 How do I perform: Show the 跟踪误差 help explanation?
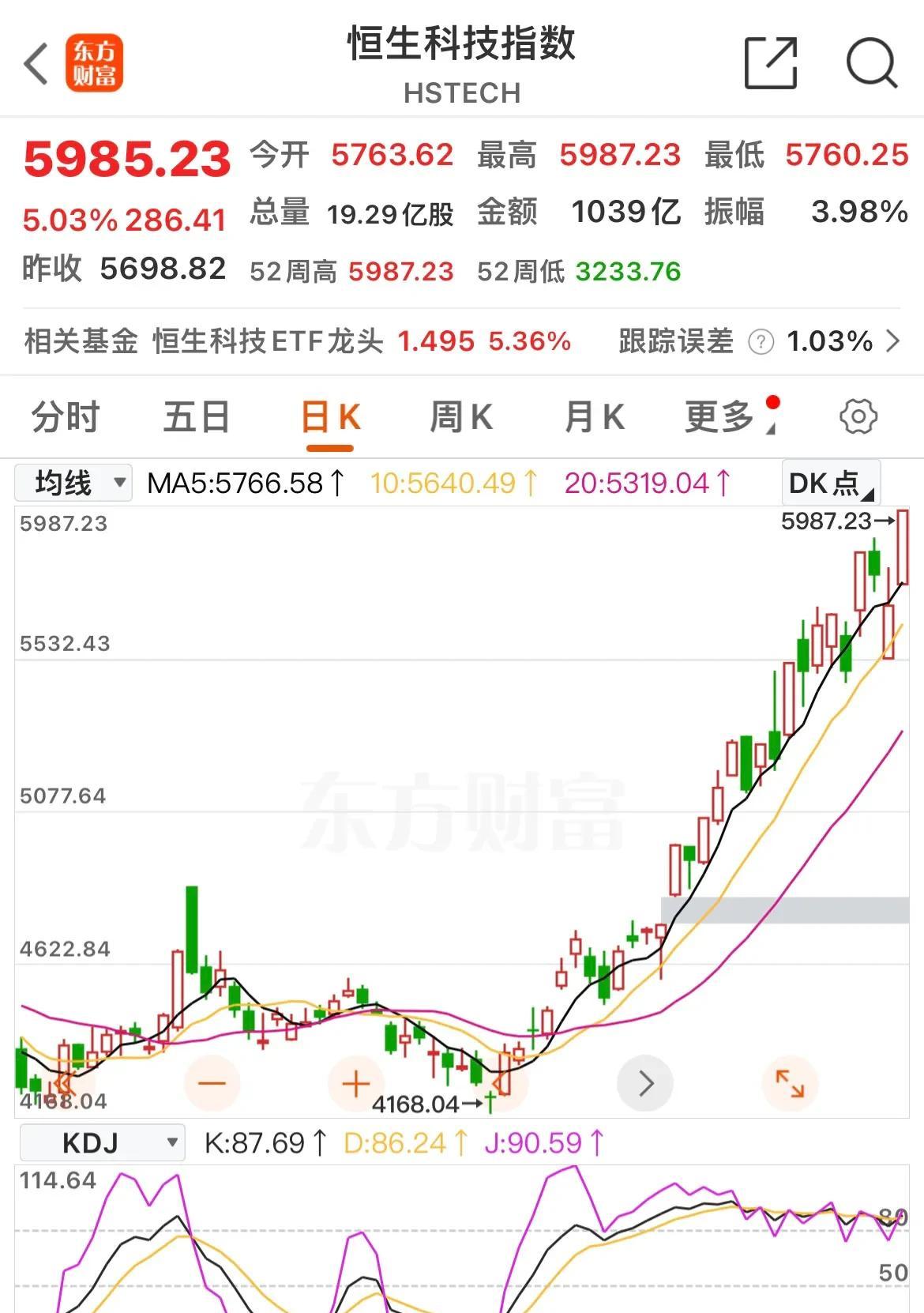coord(761,342)
